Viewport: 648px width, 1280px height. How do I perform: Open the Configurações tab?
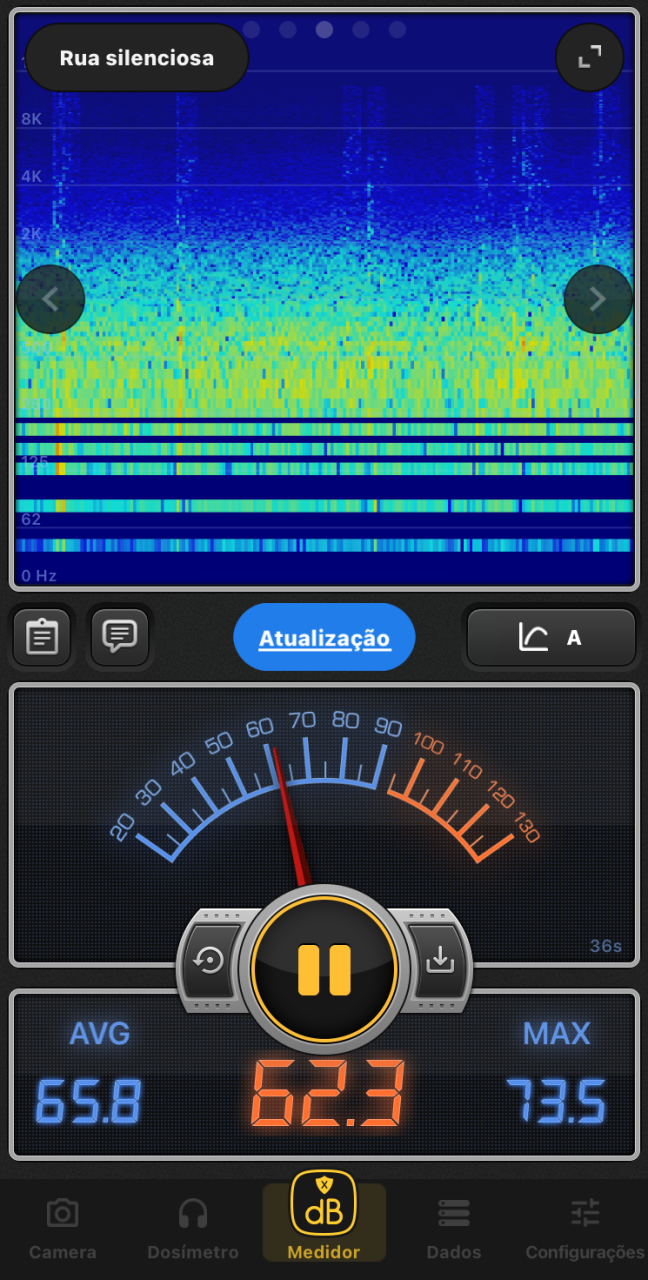(x=585, y=1229)
